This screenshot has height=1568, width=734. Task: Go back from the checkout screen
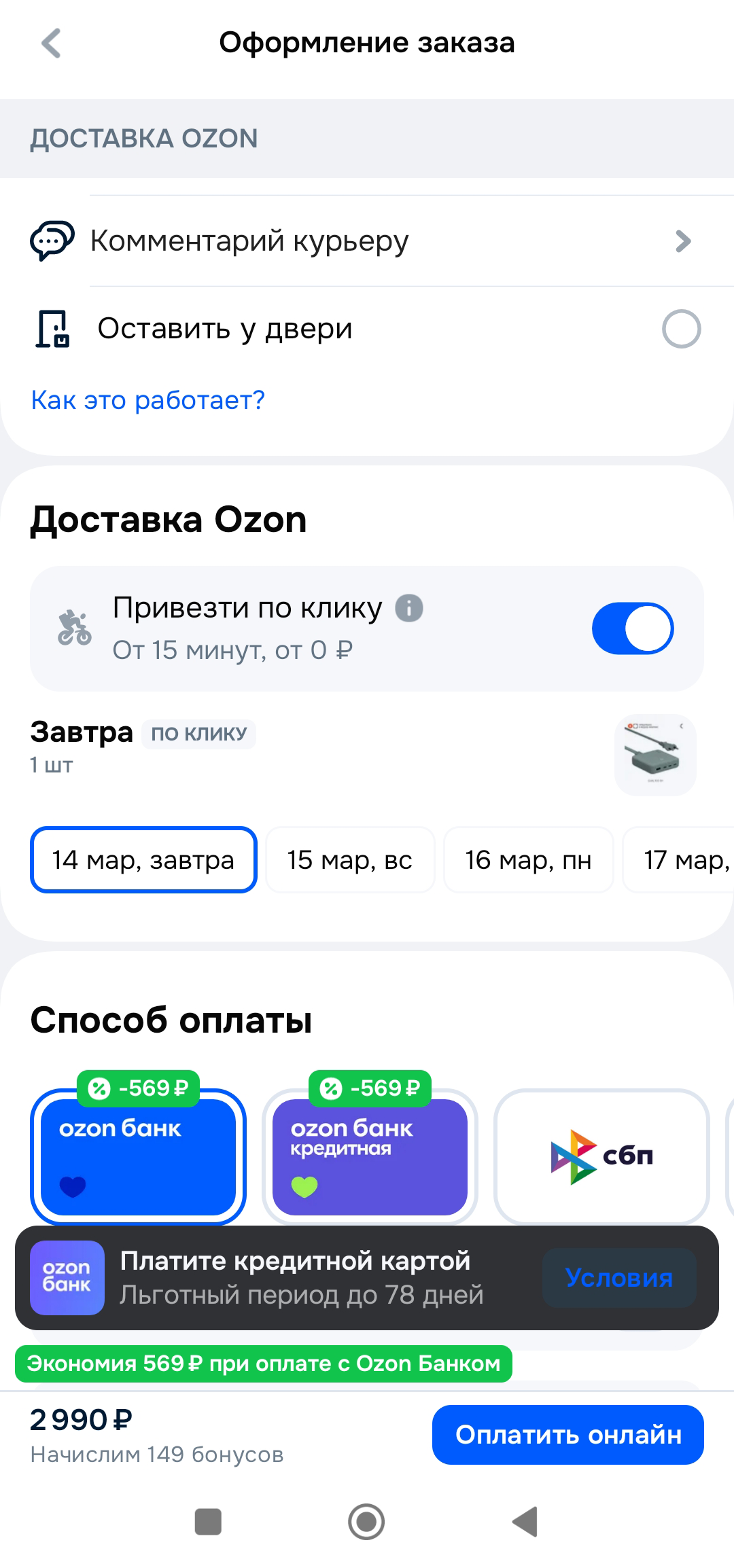pos(51,43)
